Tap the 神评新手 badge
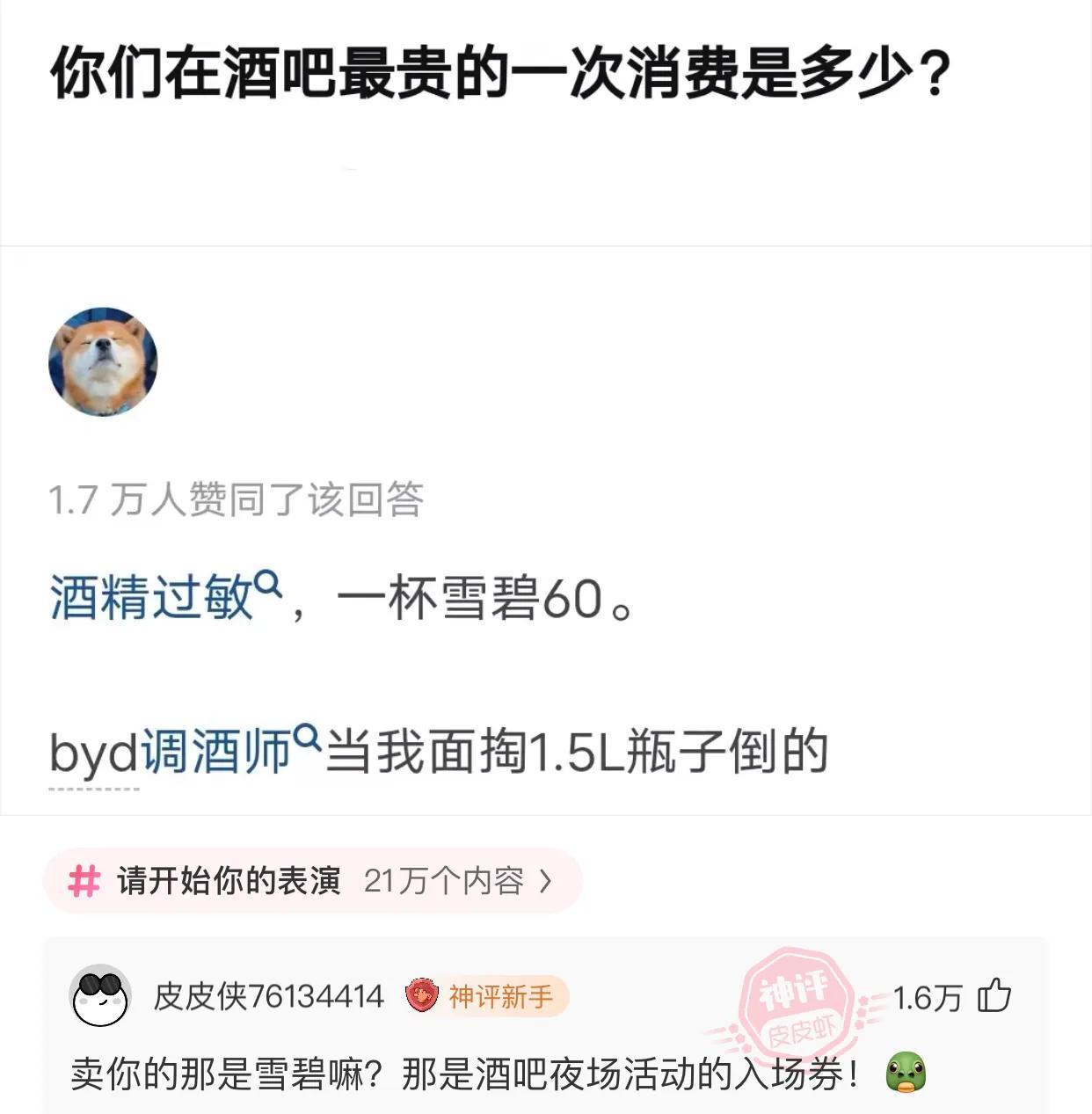Screen dimensions: 1092x1114 (x=486, y=996)
